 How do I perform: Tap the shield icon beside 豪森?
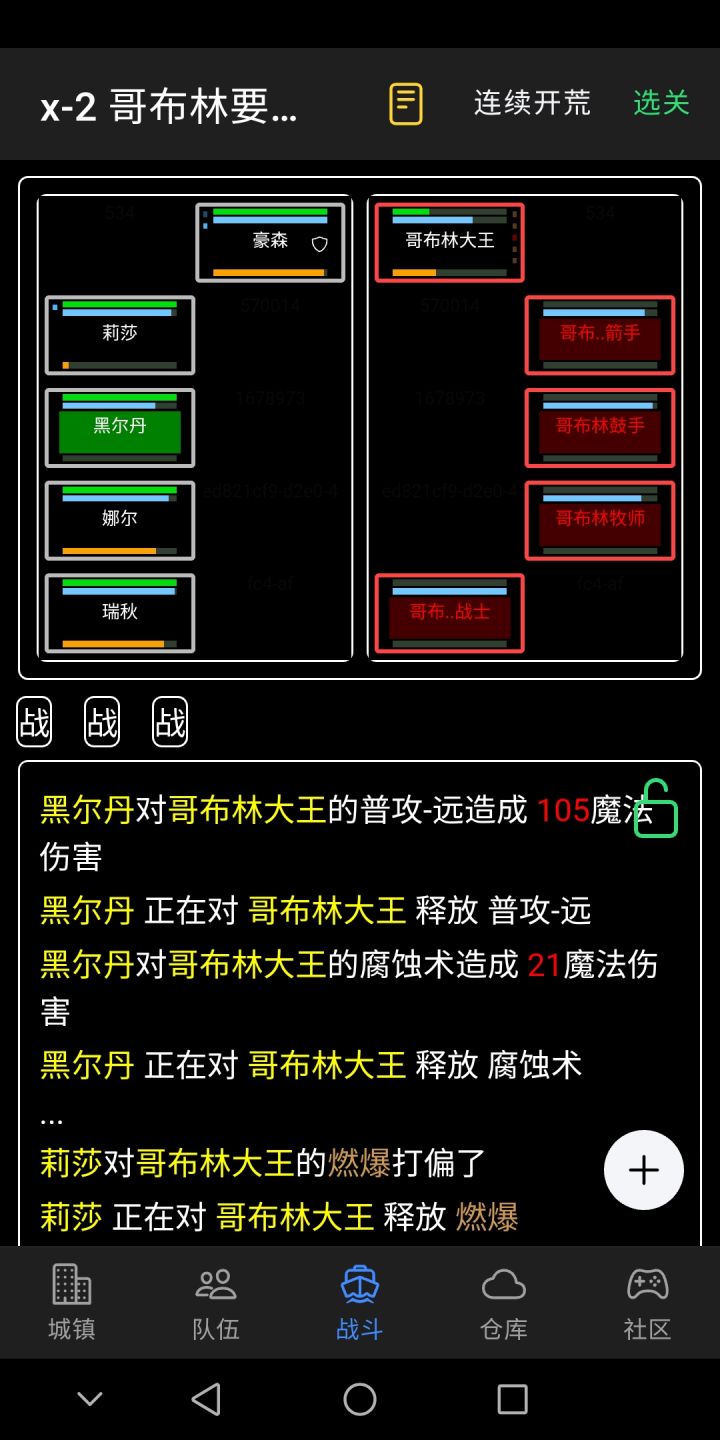click(318, 242)
